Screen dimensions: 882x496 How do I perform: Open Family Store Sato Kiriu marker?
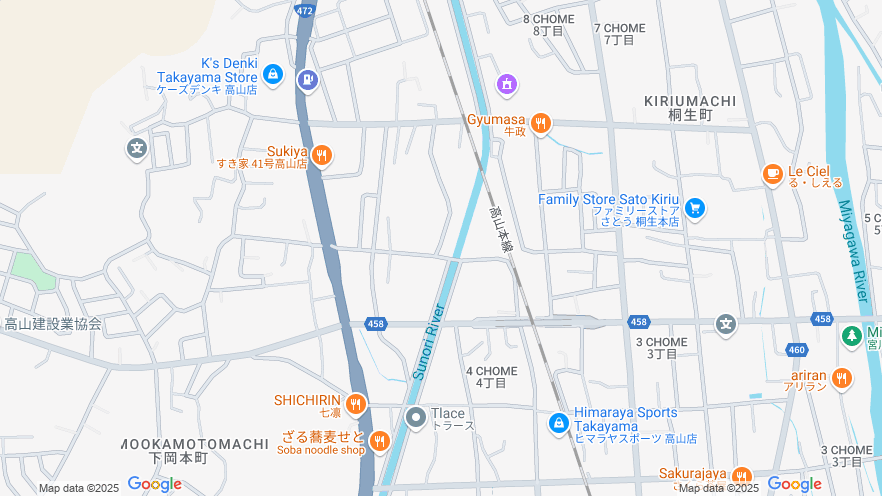695,208
